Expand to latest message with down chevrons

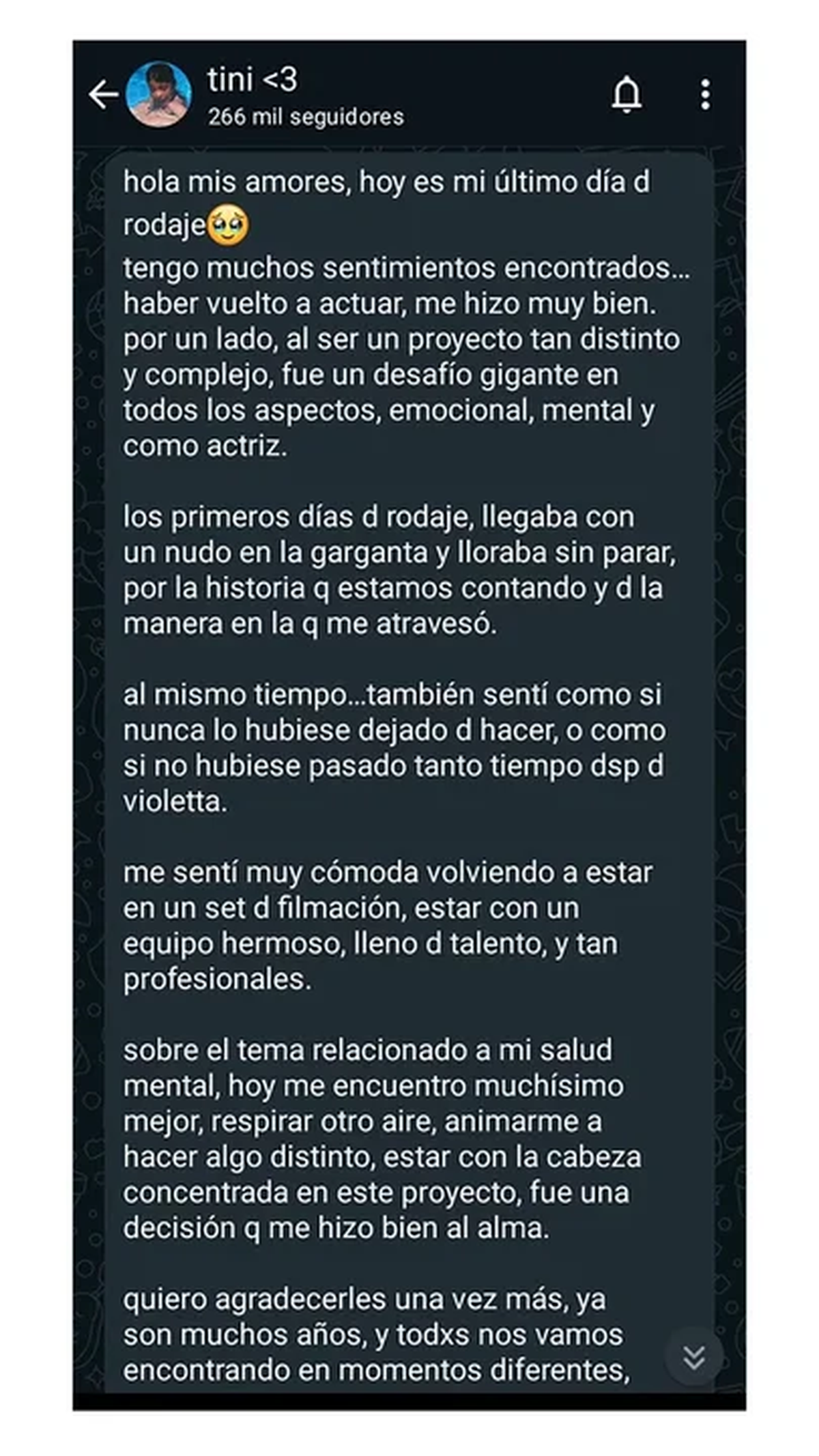coord(692,1356)
